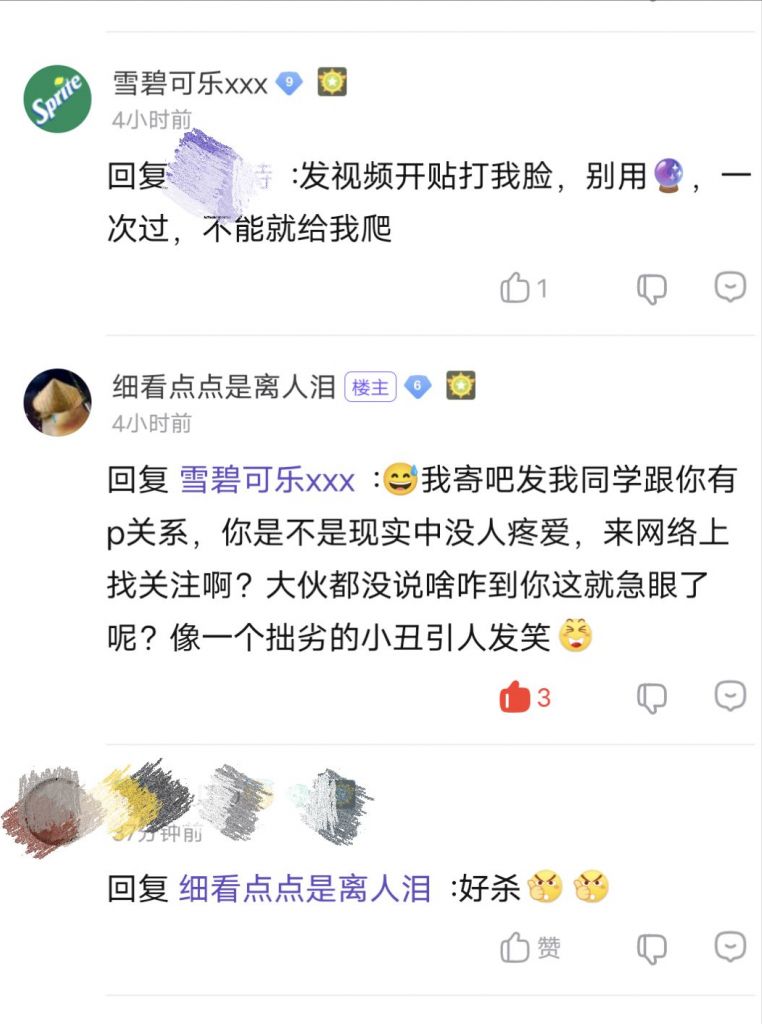Open the 细看点点是离人泪 link in the 好杀 reply
Viewport: 762px width, 1024px height.
305,888
